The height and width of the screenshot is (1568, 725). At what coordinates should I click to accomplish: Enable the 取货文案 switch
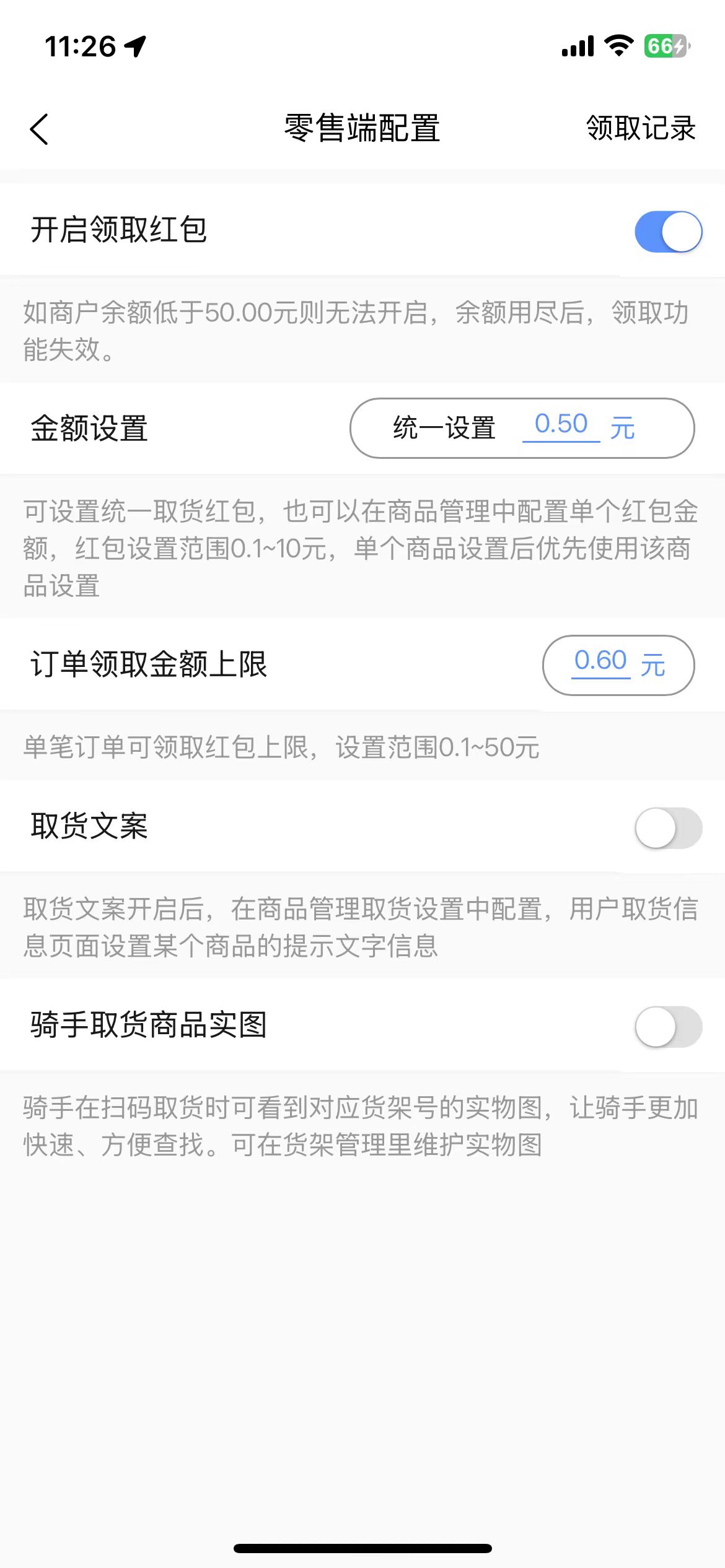pyautogui.click(x=668, y=828)
